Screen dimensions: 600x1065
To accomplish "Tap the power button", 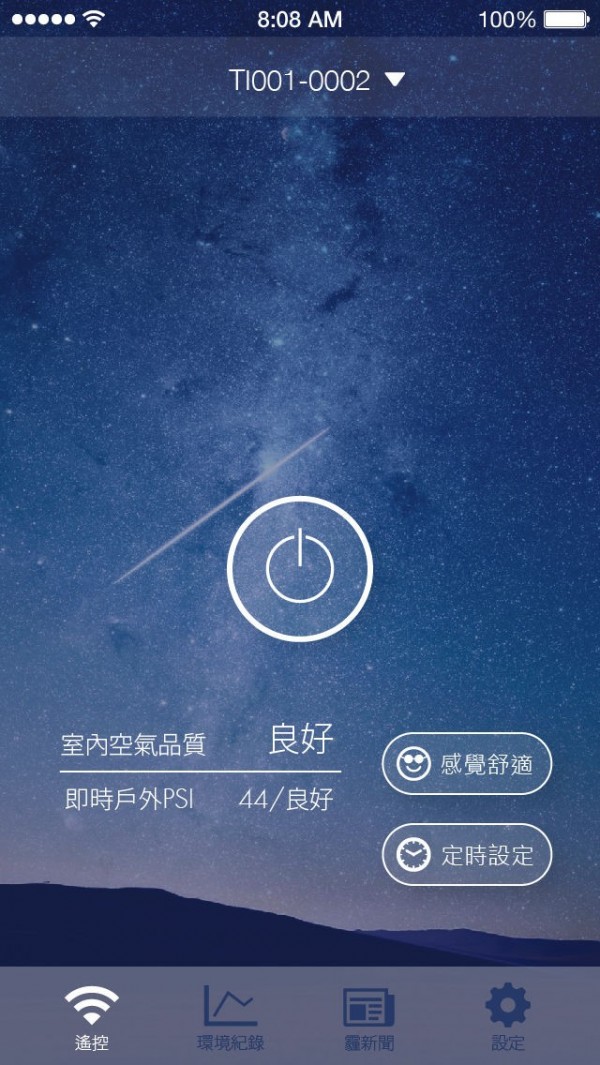I will (300, 568).
